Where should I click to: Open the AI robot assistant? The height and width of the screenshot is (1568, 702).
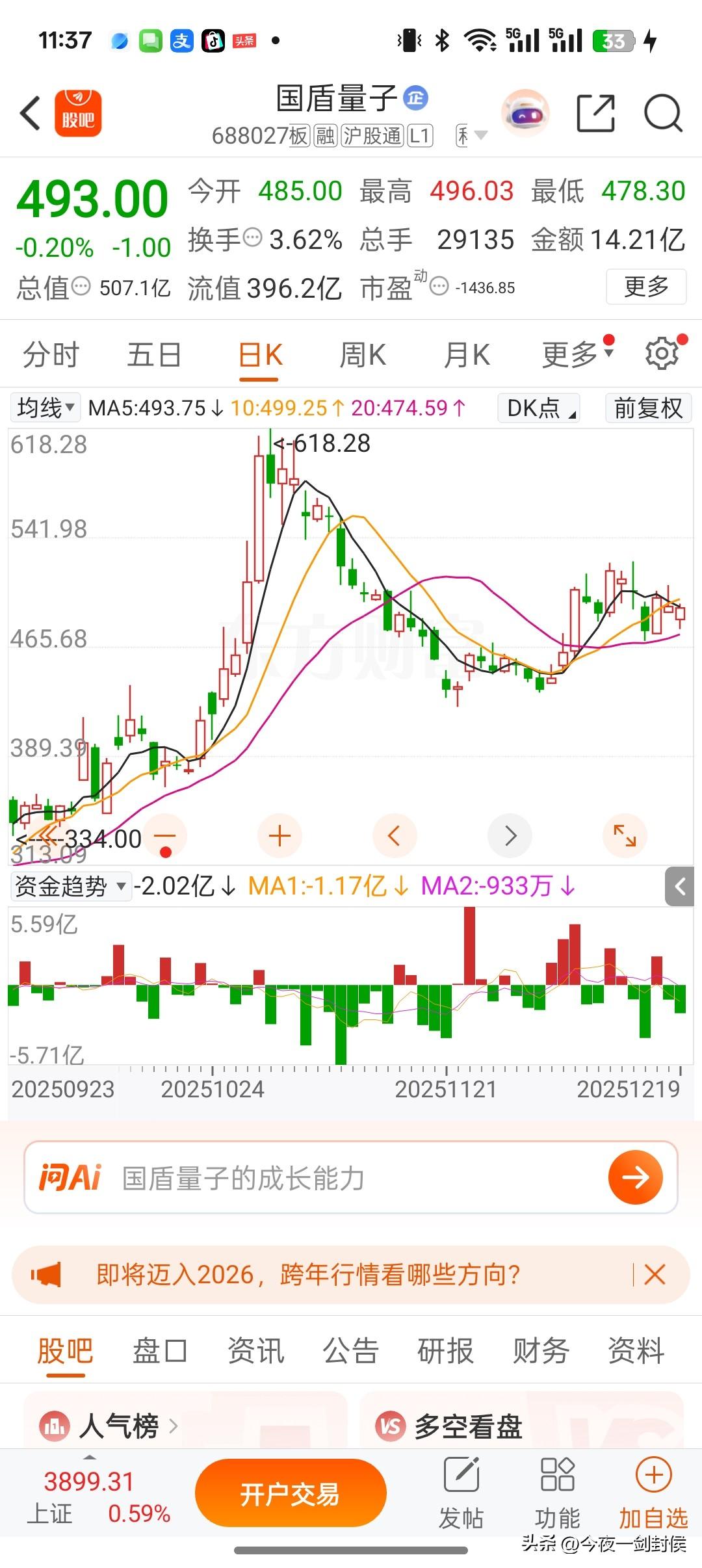point(525,113)
